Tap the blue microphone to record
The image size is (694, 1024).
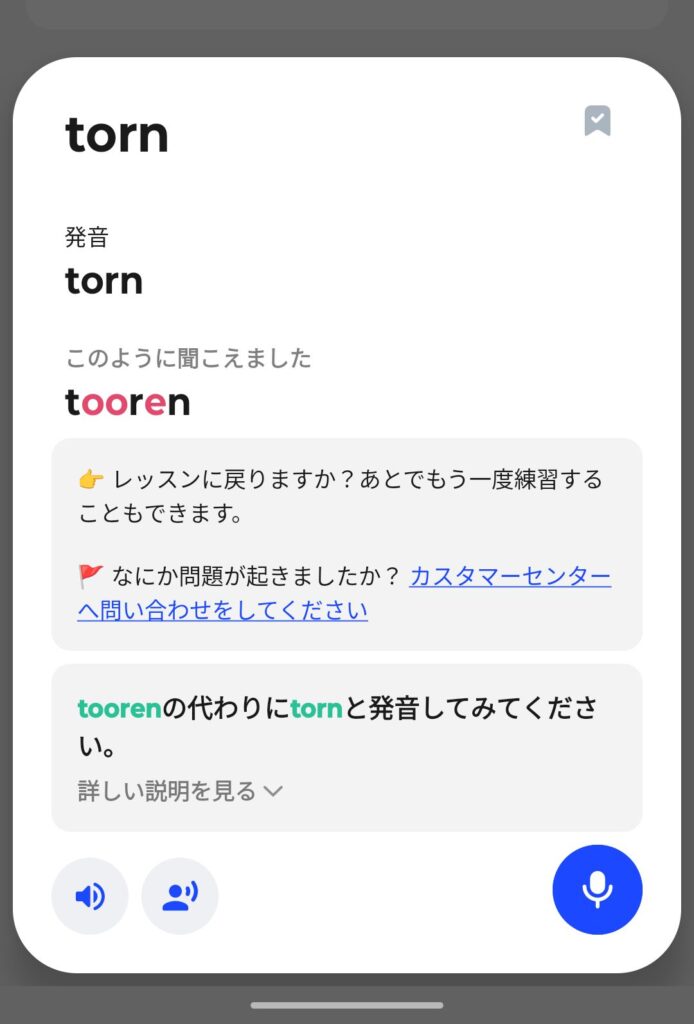pyautogui.click(x=597, y=890)
